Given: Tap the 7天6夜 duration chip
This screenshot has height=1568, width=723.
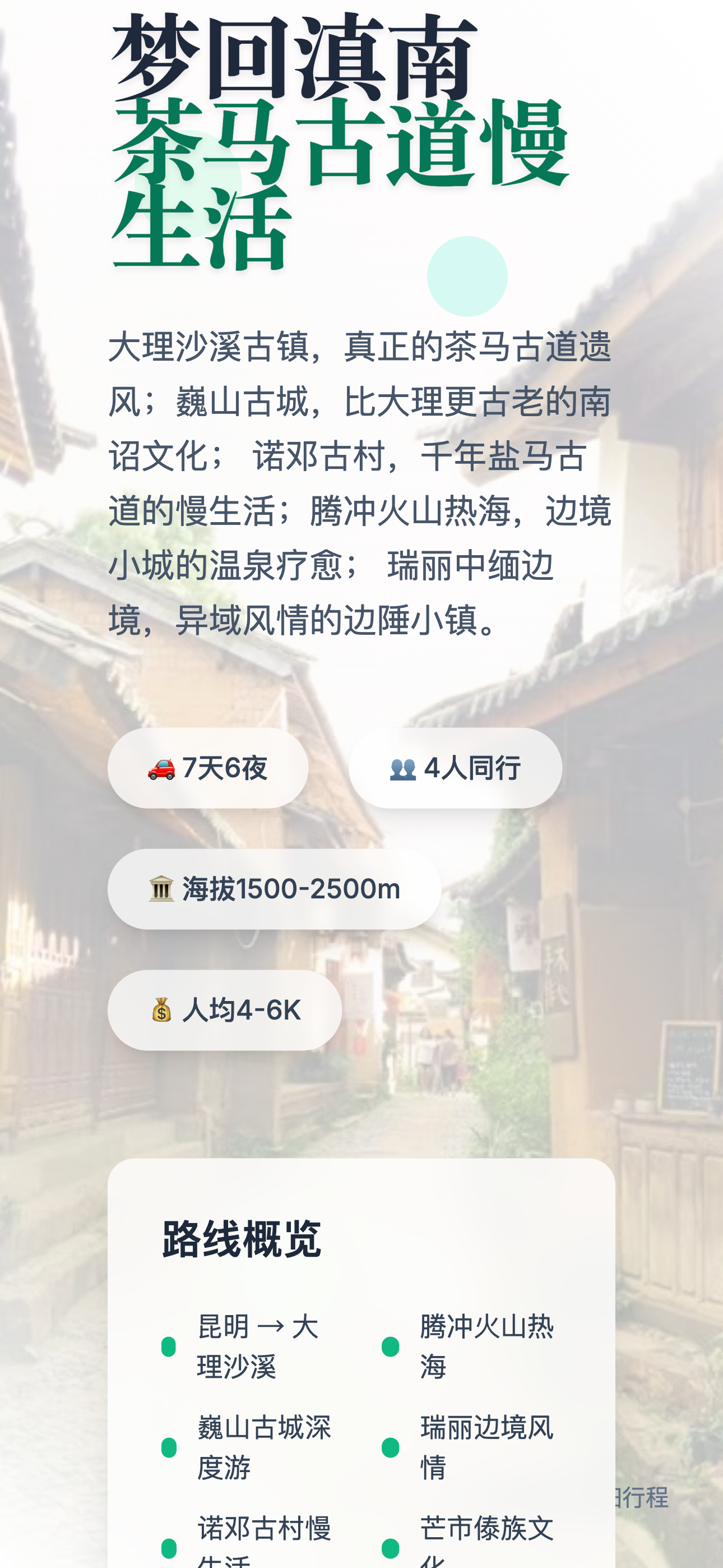Looking at the screenshot, I should pyautogui.click(x=207, y=768).
